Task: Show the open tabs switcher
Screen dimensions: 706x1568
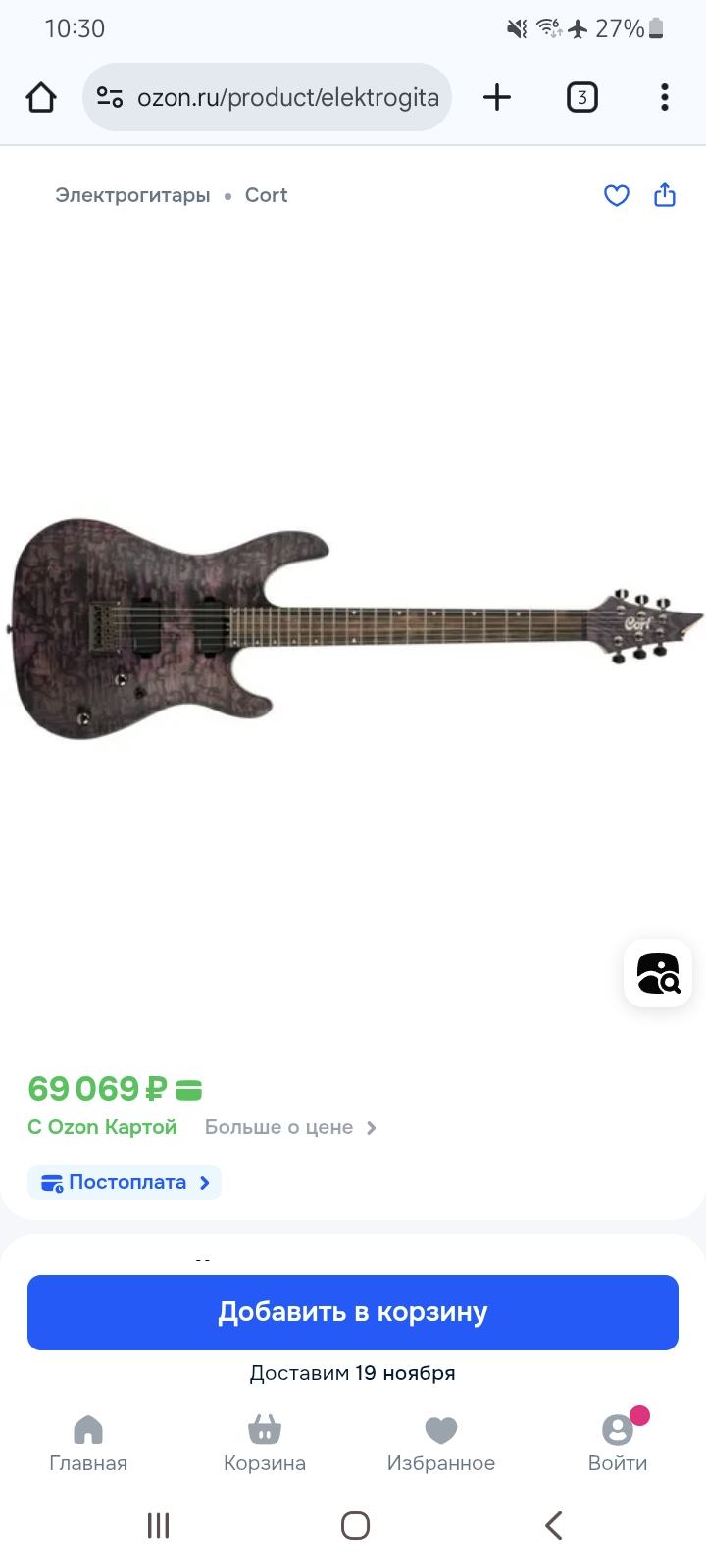Action: (582, 97)
